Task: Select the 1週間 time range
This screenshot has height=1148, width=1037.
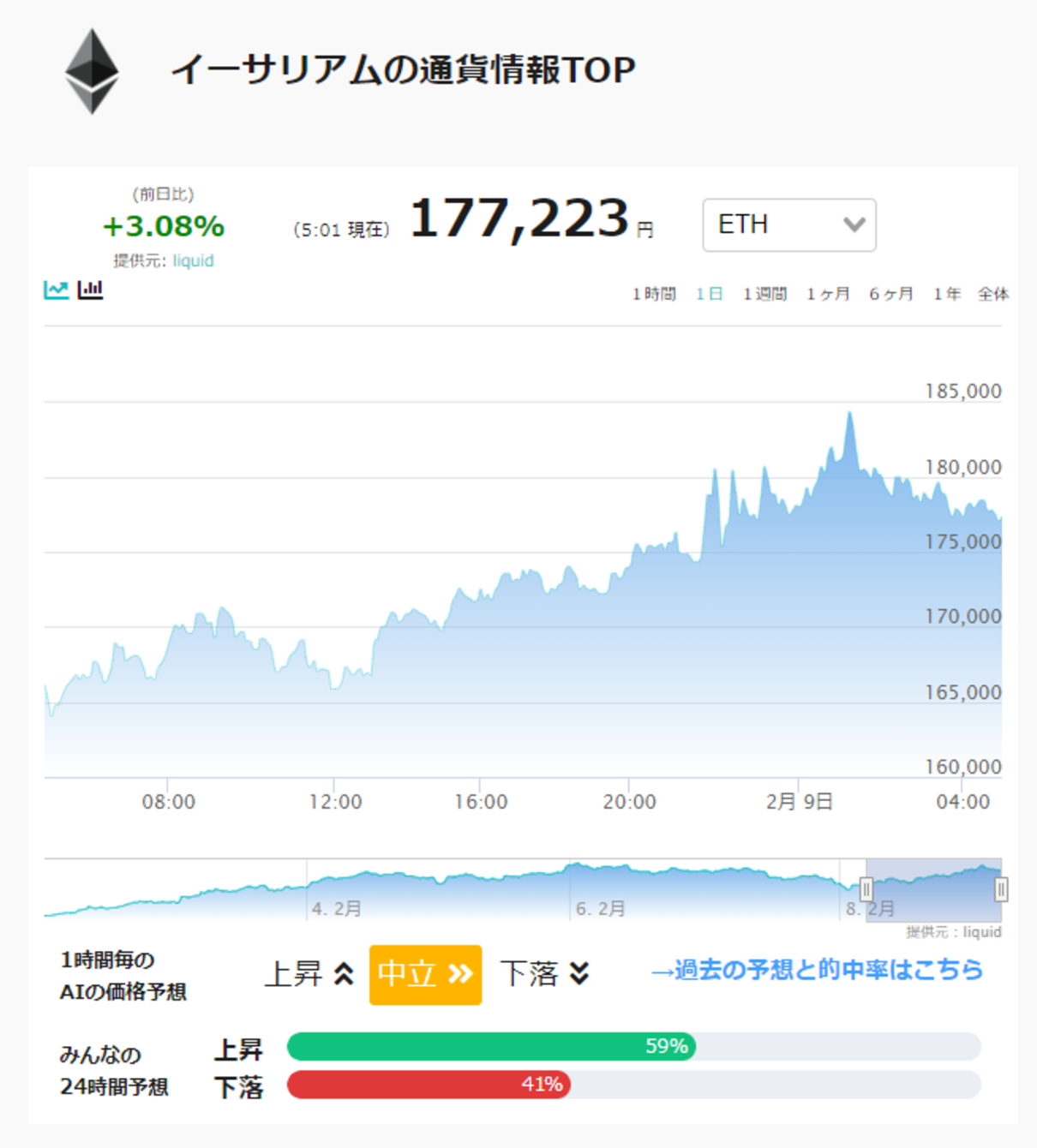Action: click(x=764, y=294)
